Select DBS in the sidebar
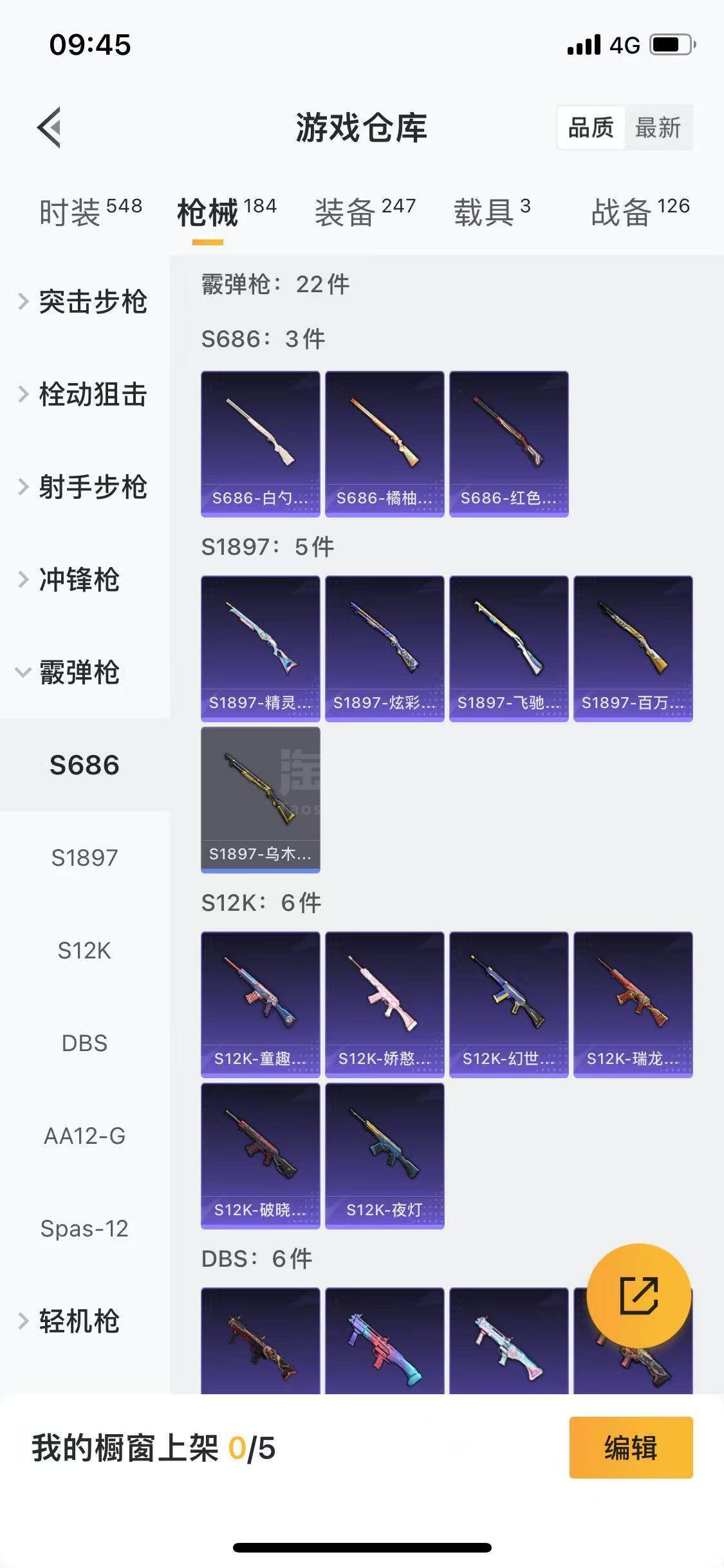 [84, 1043]
